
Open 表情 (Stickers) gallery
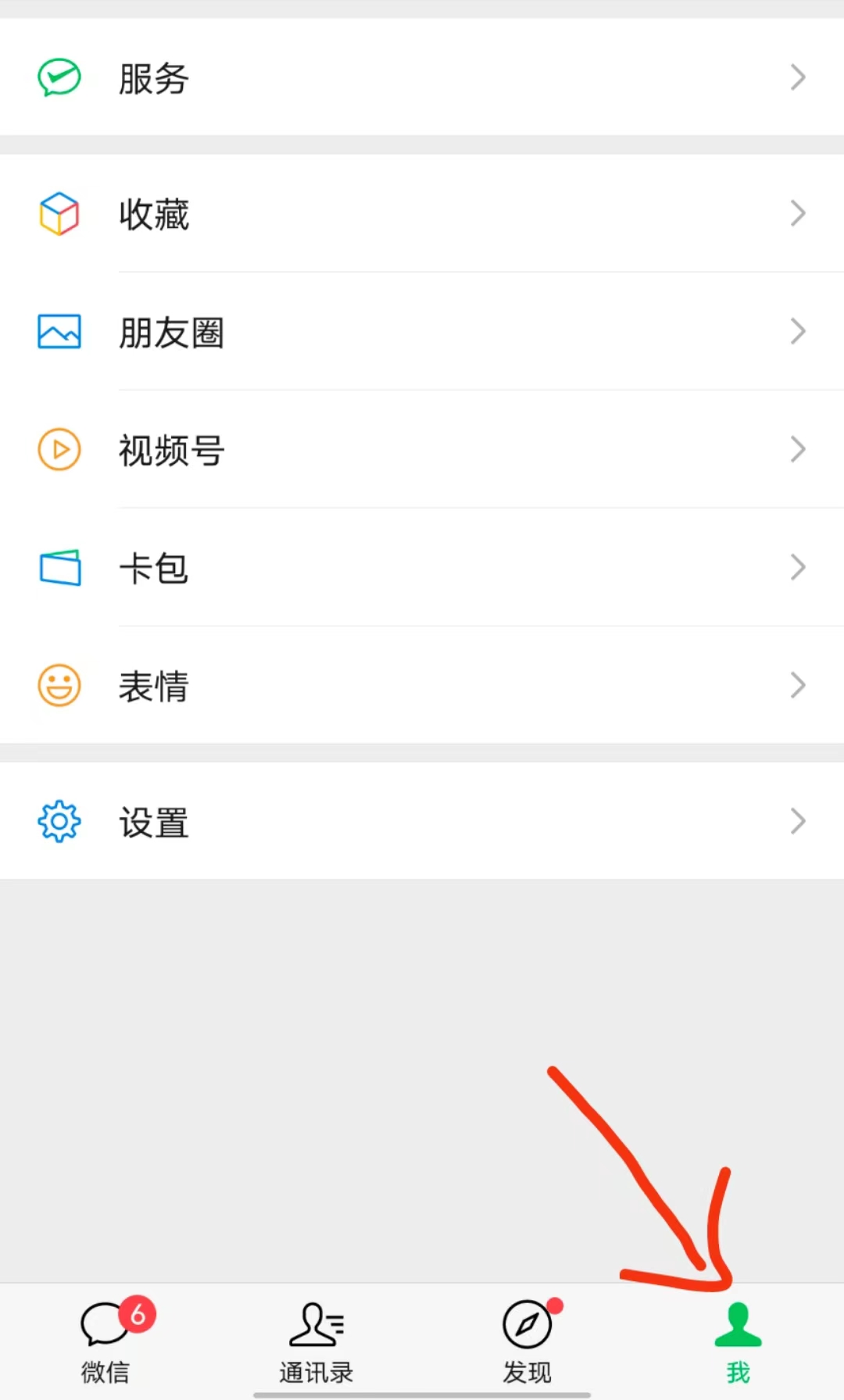pos(422,685)
